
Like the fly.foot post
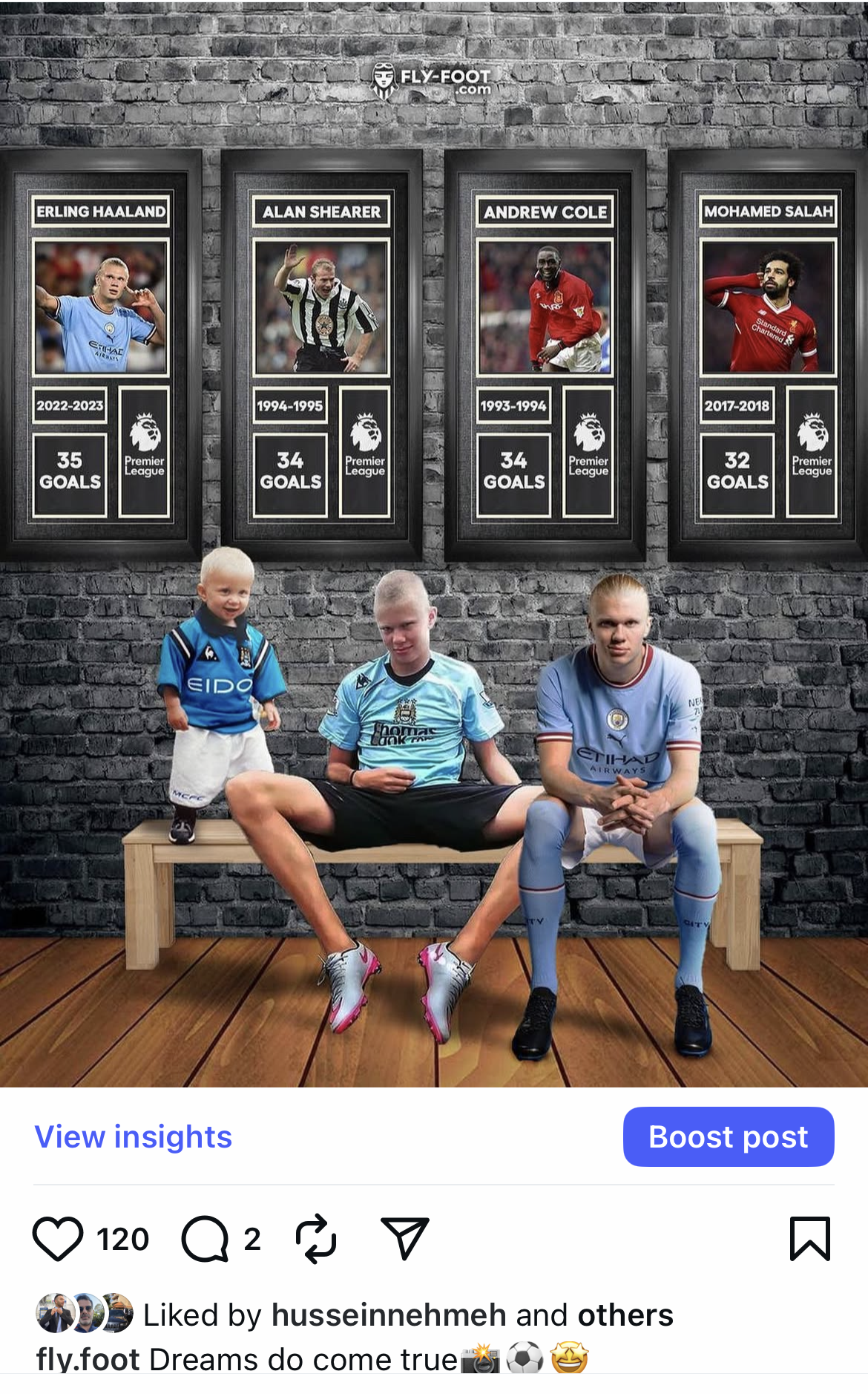tap(58, 1239)
